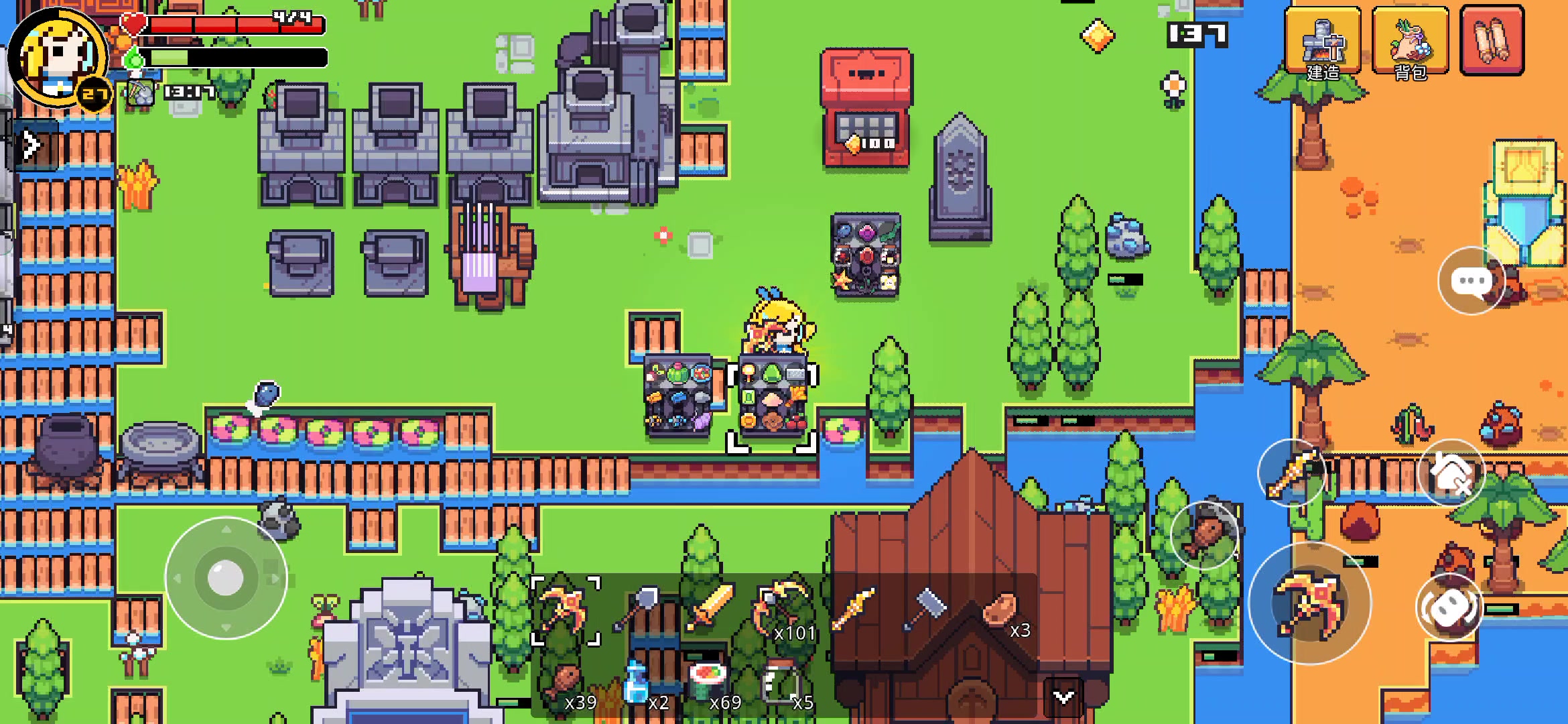Open the chat speech bubble

1471,280
